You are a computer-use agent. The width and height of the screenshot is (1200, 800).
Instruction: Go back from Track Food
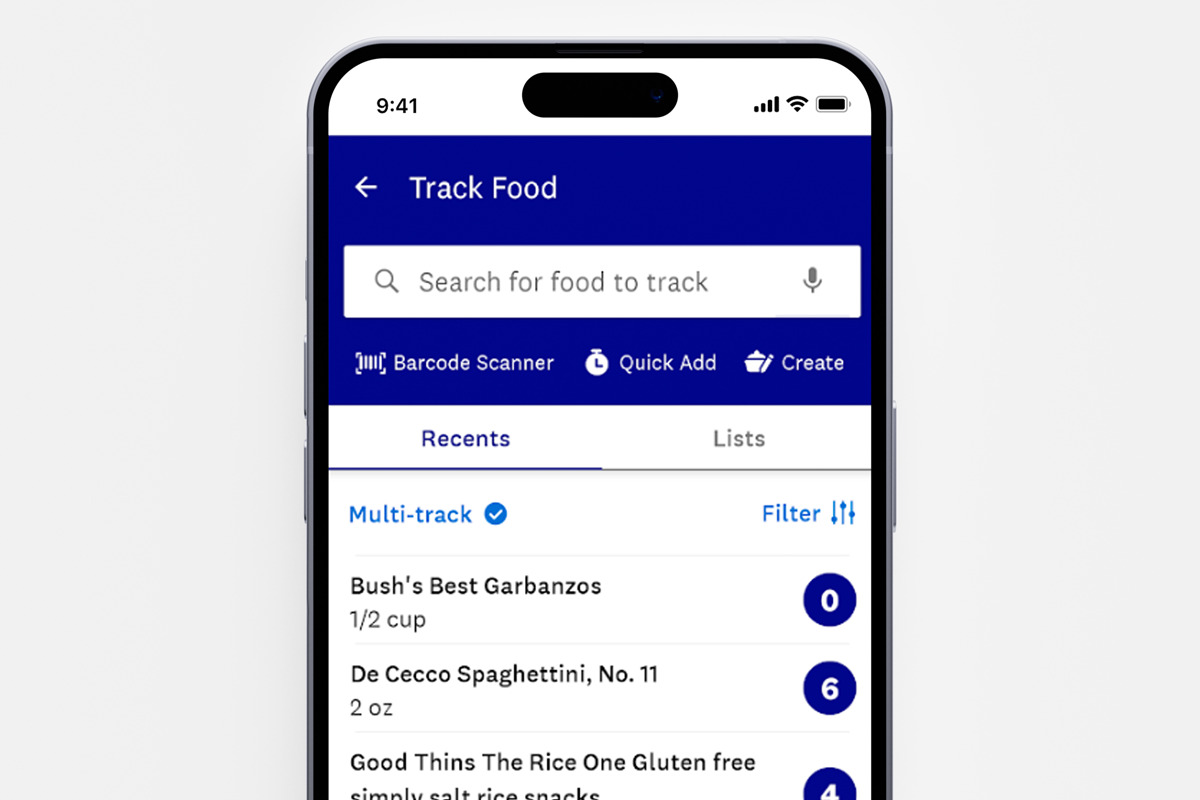tap(366, 187)
